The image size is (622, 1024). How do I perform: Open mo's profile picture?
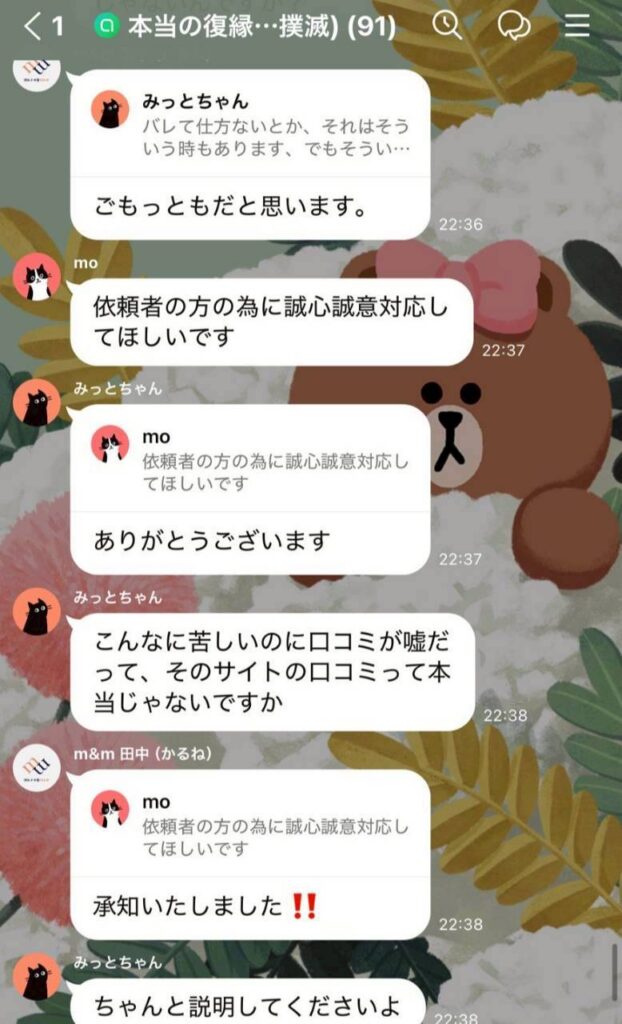tap(37, 278)
